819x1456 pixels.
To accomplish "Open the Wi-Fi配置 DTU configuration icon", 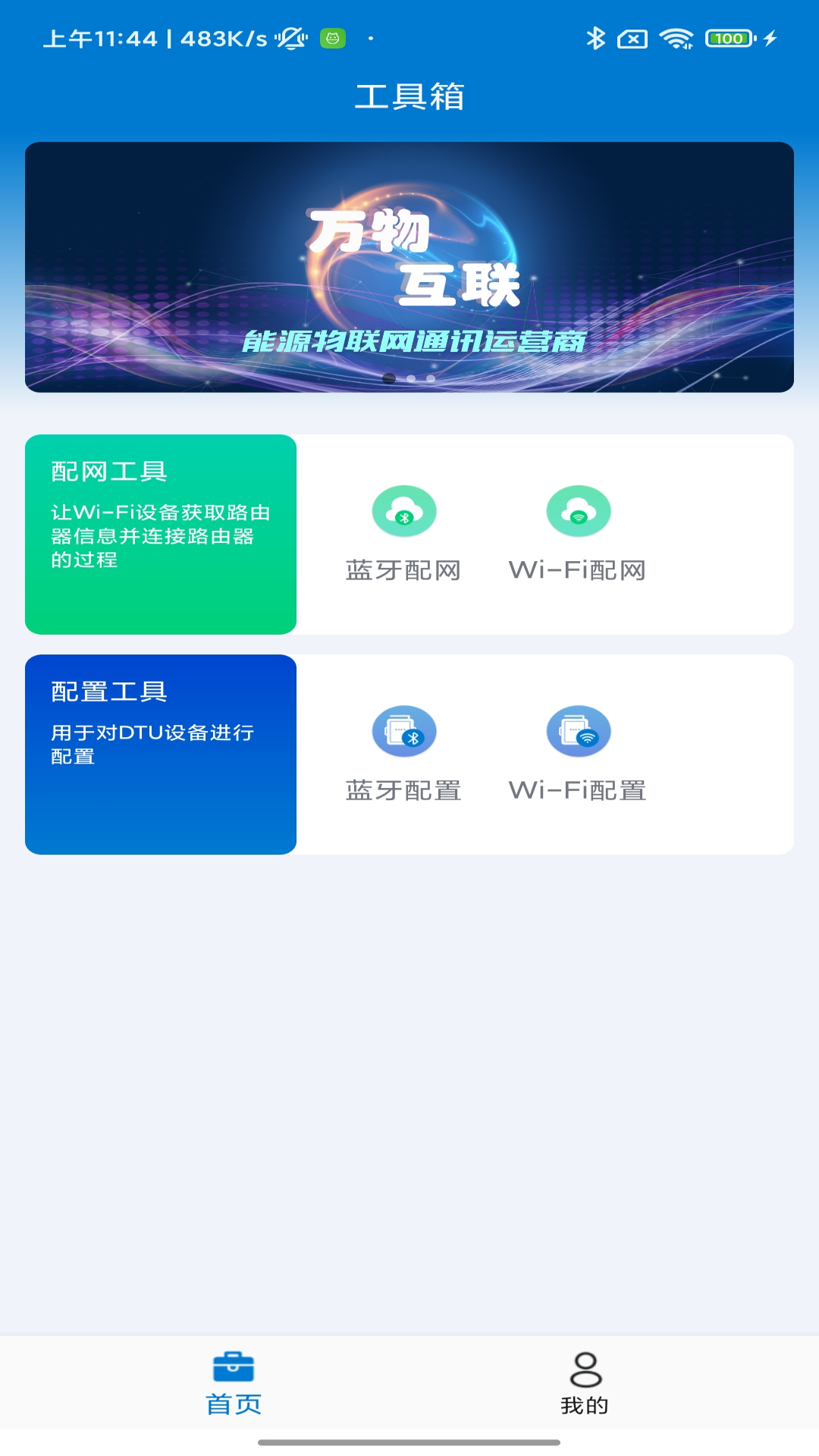I will [x=579, y=732].
